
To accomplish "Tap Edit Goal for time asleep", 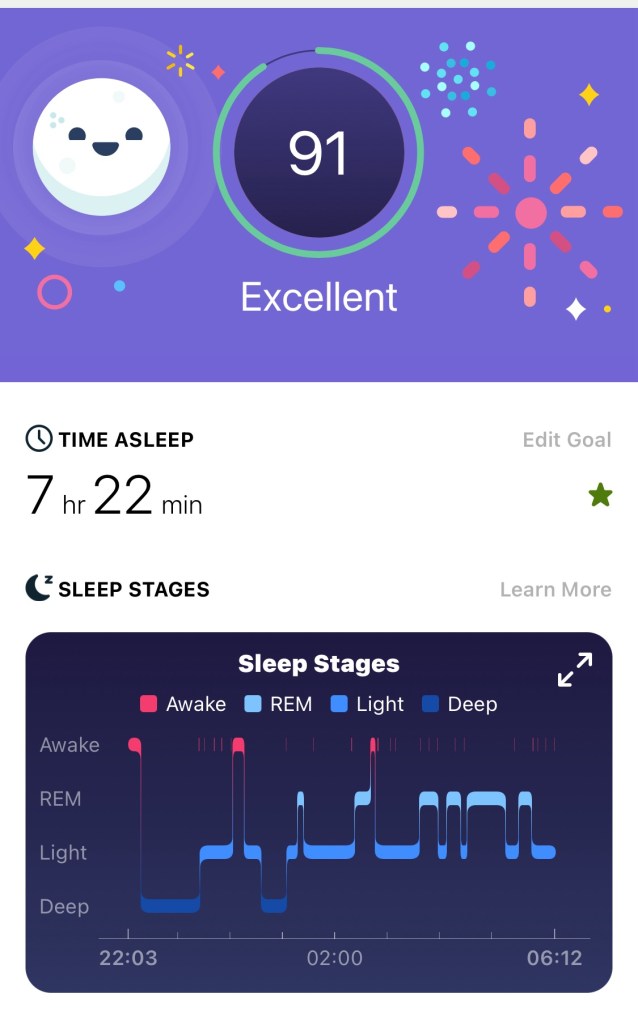I will (566, 440).
